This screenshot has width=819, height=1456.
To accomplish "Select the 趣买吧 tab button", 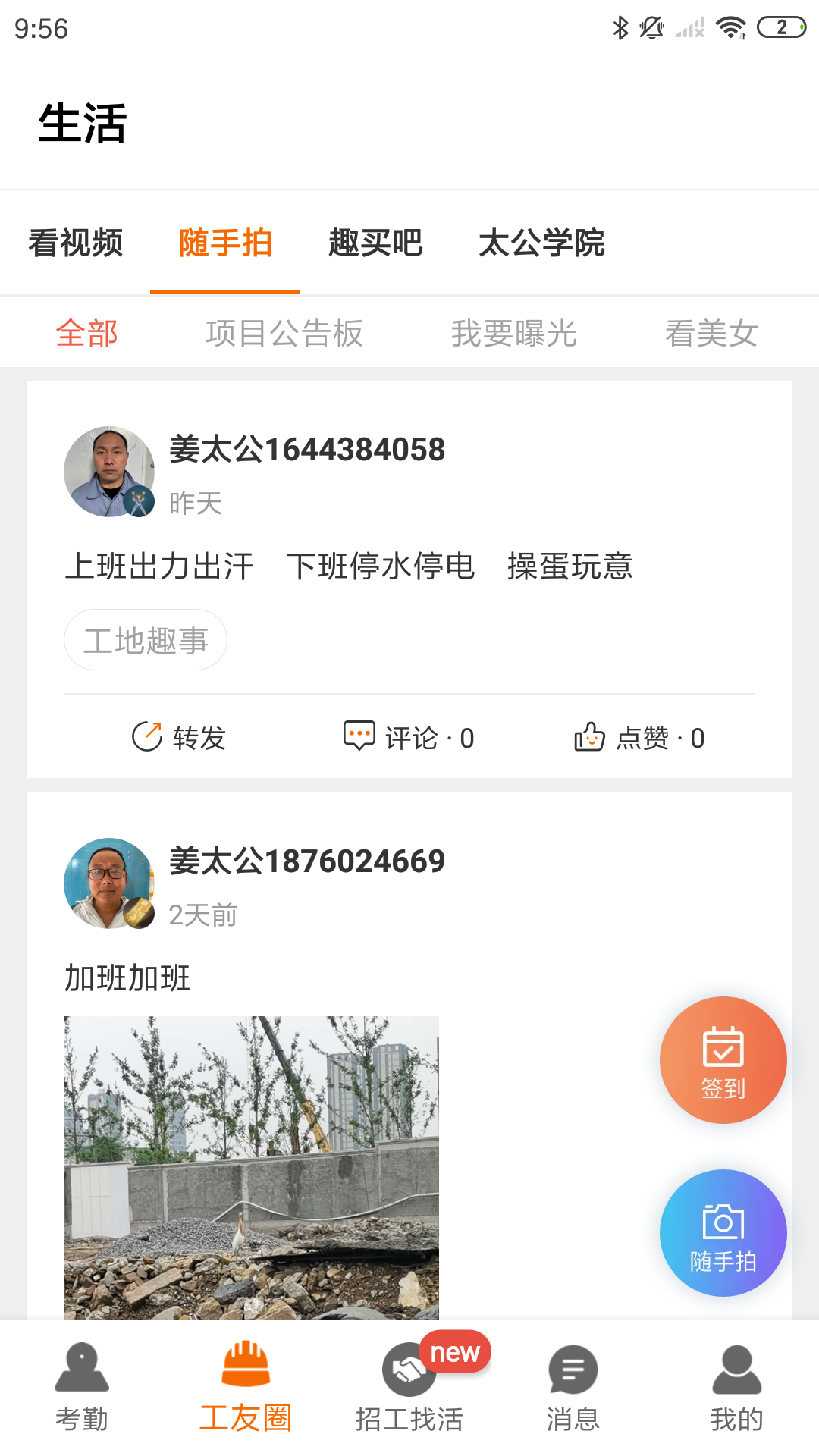I will [x=375, y=243].
